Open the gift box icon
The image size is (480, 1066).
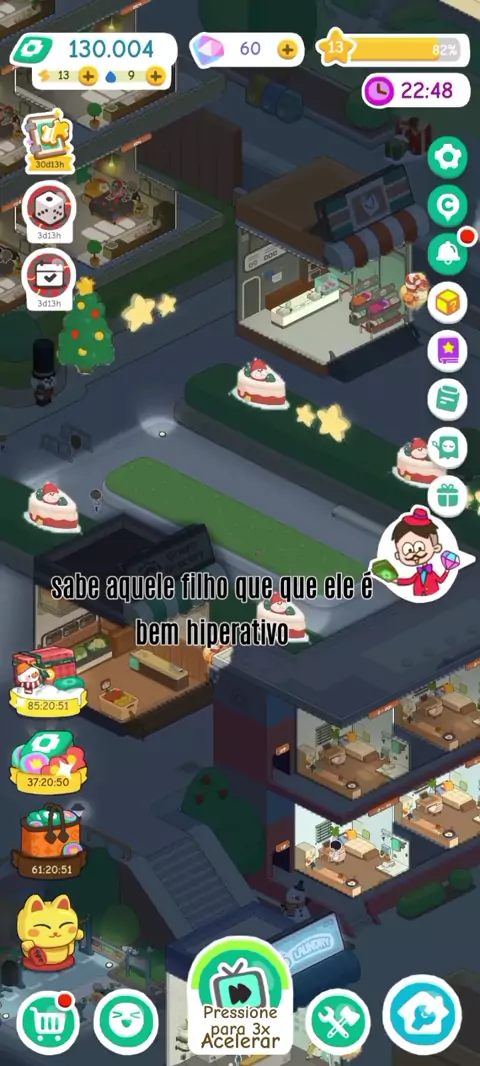447,496
